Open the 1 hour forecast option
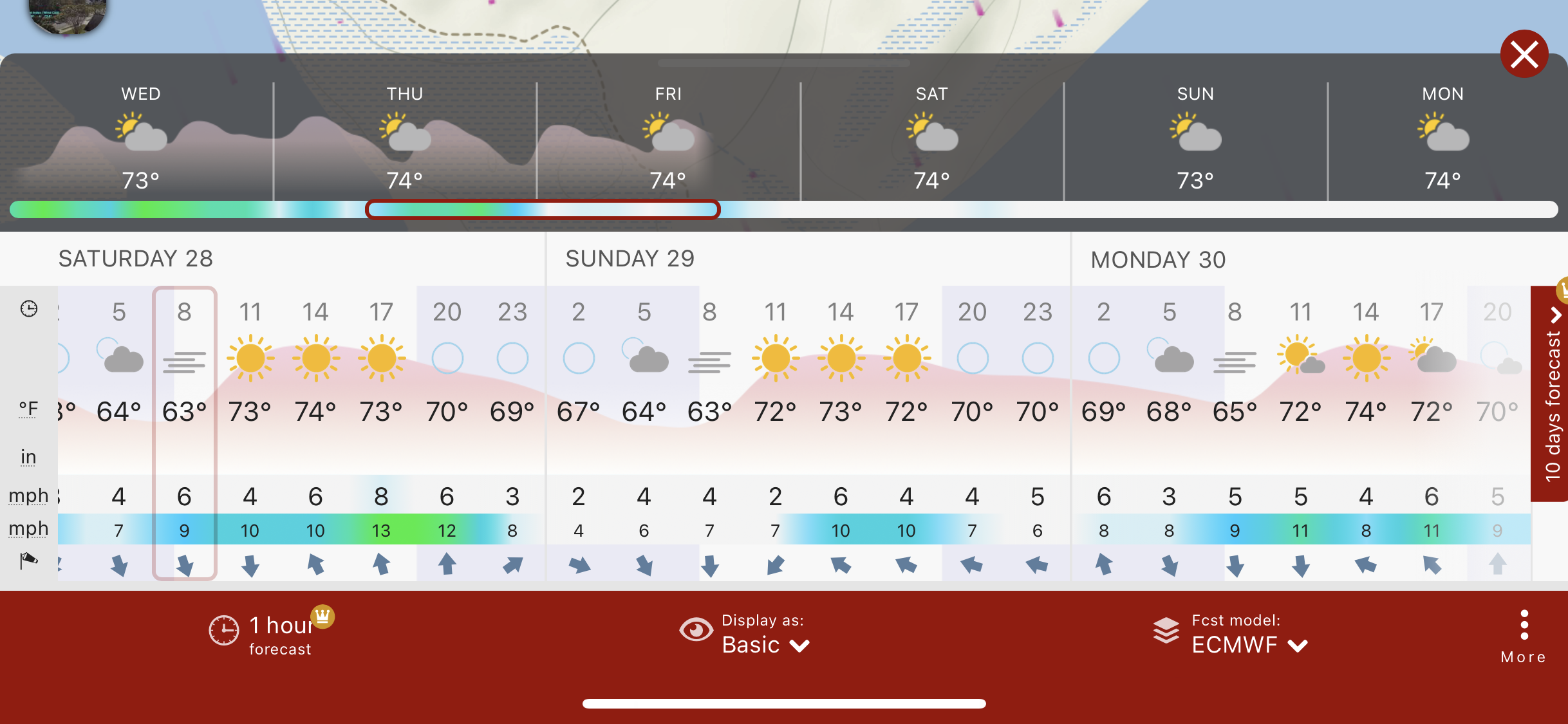This screenshot has height=724, width=1568. point(270,634)
